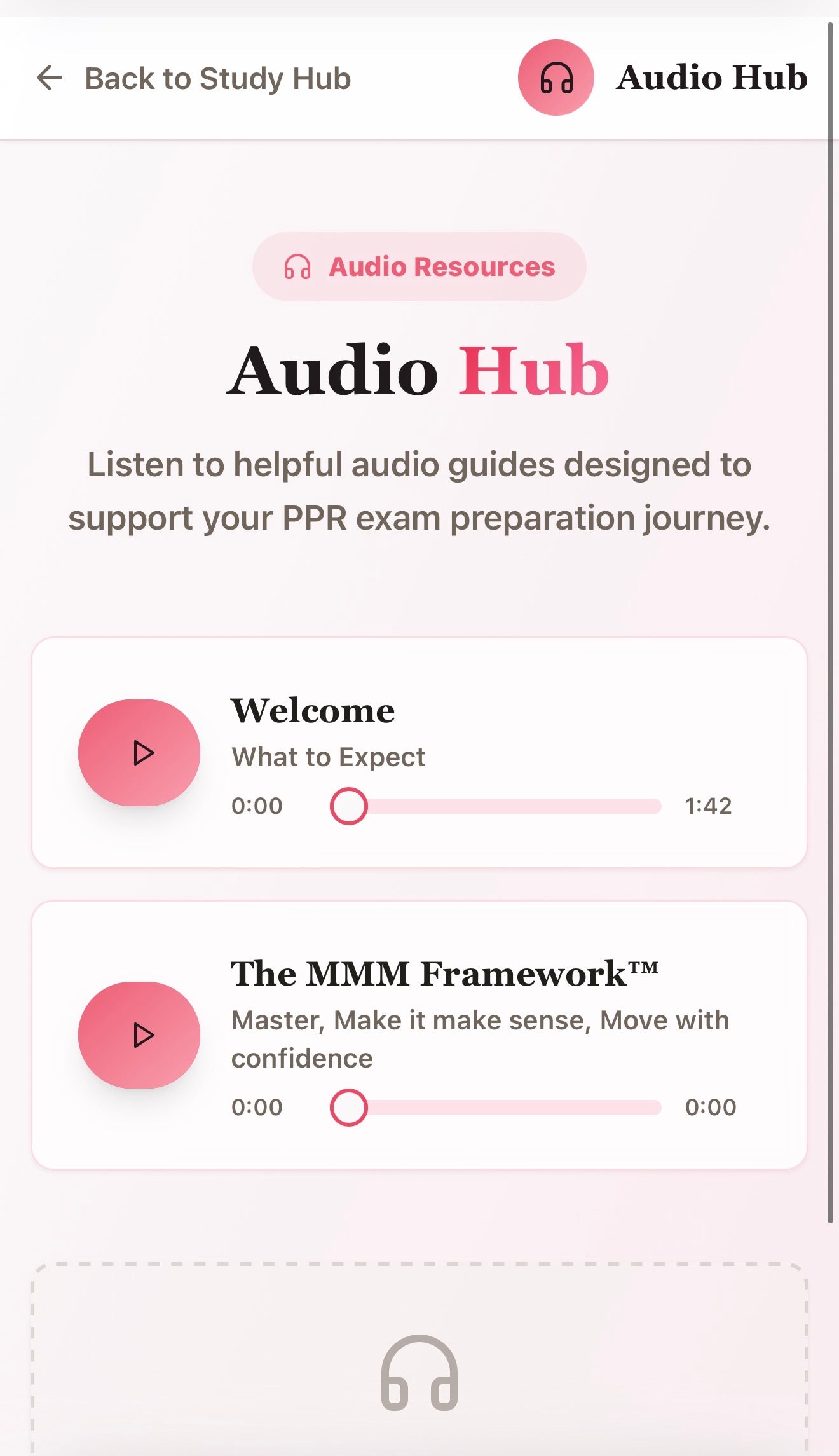Tap the Welcome audio progress slider
839x1456 pixels.
[496, 806]
